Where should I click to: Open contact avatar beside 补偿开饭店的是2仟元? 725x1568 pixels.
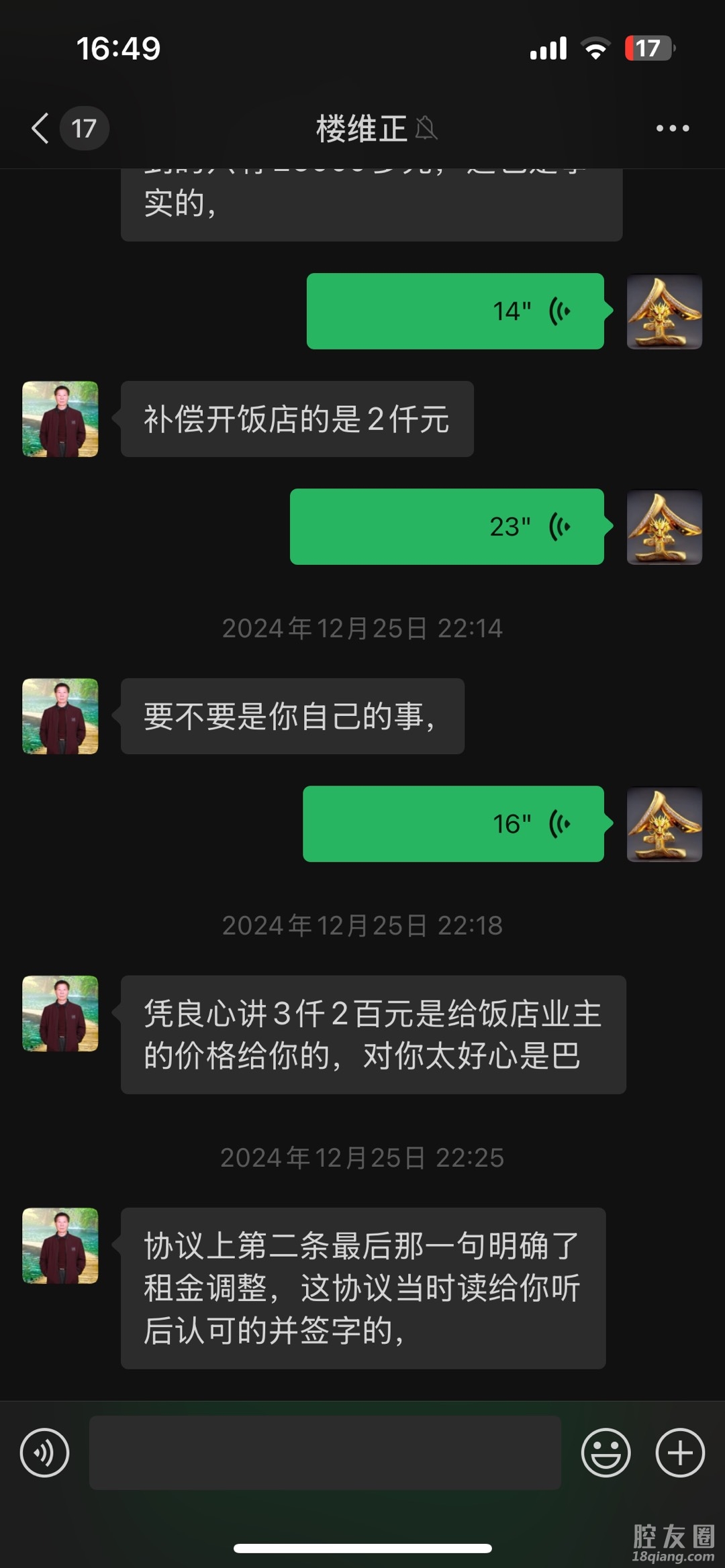(60, 419)
